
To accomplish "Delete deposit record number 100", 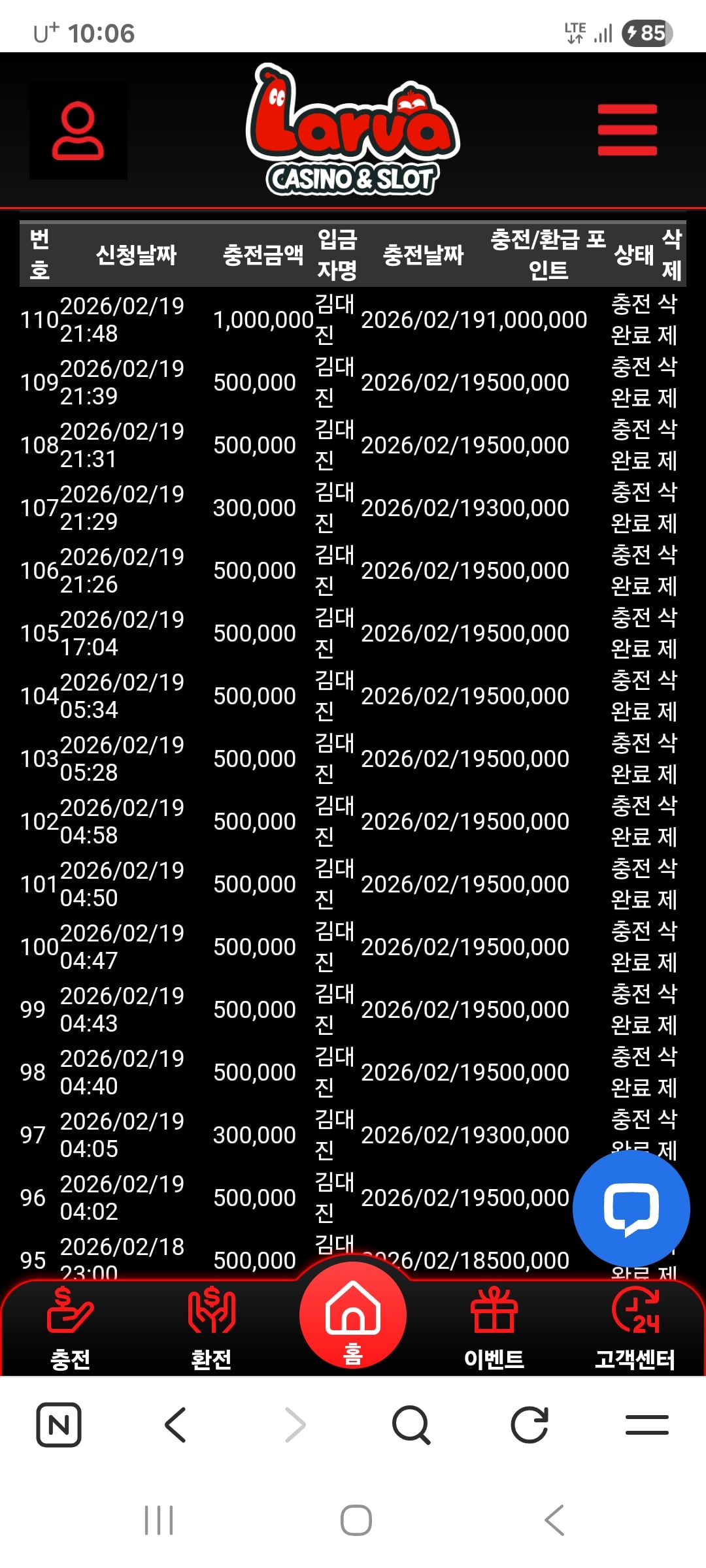I will coord(667,947).
